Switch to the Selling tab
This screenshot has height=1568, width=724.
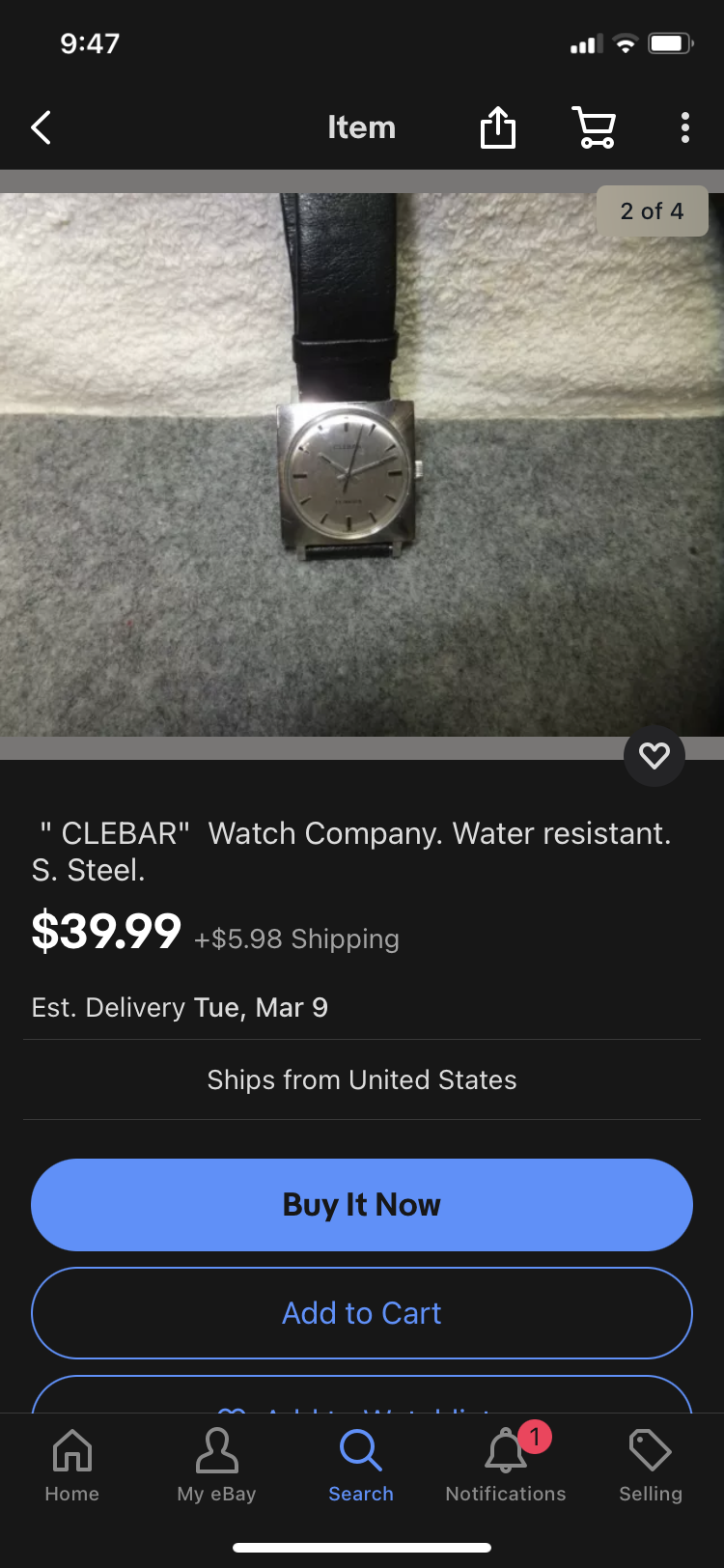(651, 1466)
